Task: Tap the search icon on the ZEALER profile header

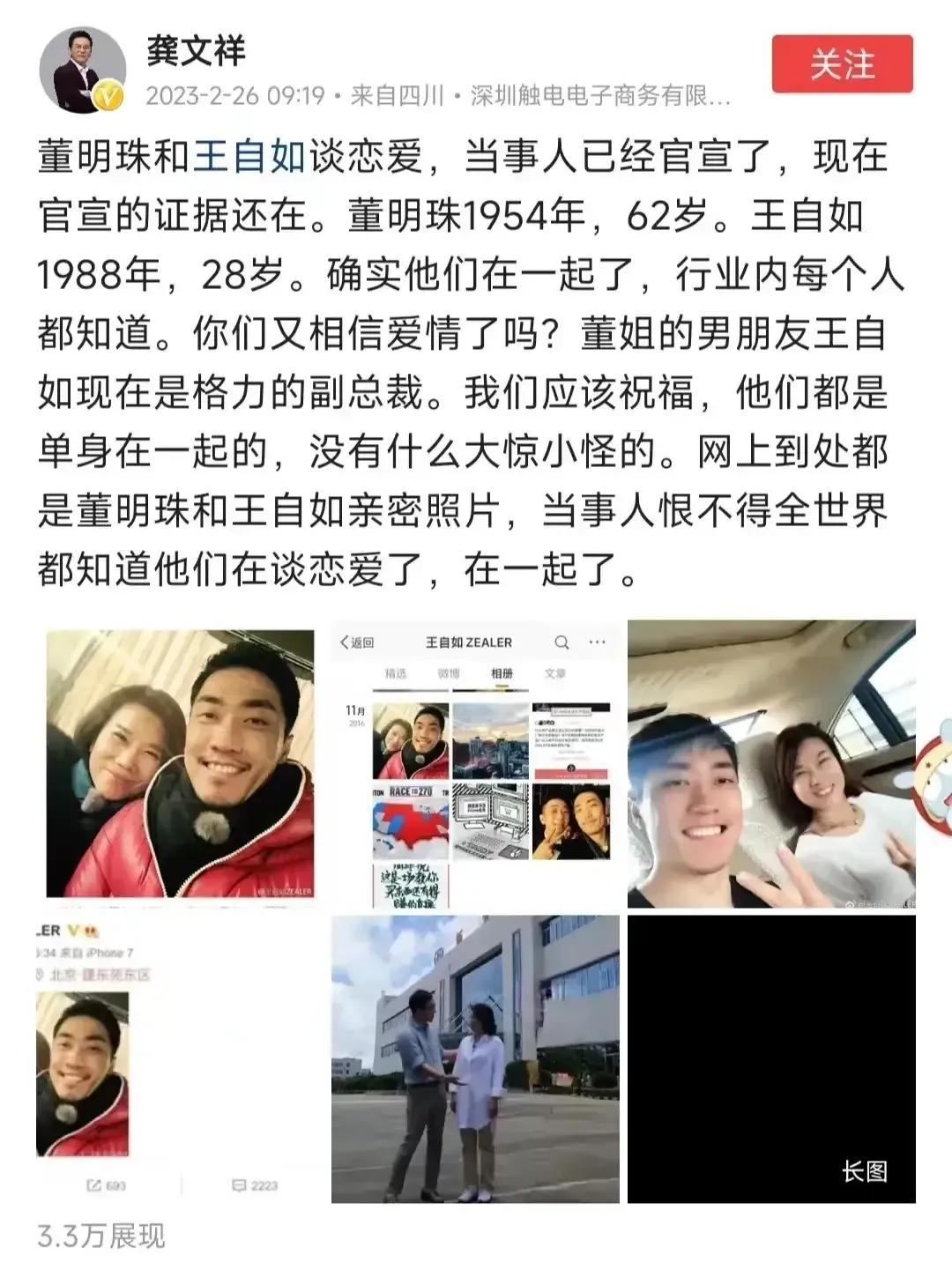Action: click(x=562, y=642)
